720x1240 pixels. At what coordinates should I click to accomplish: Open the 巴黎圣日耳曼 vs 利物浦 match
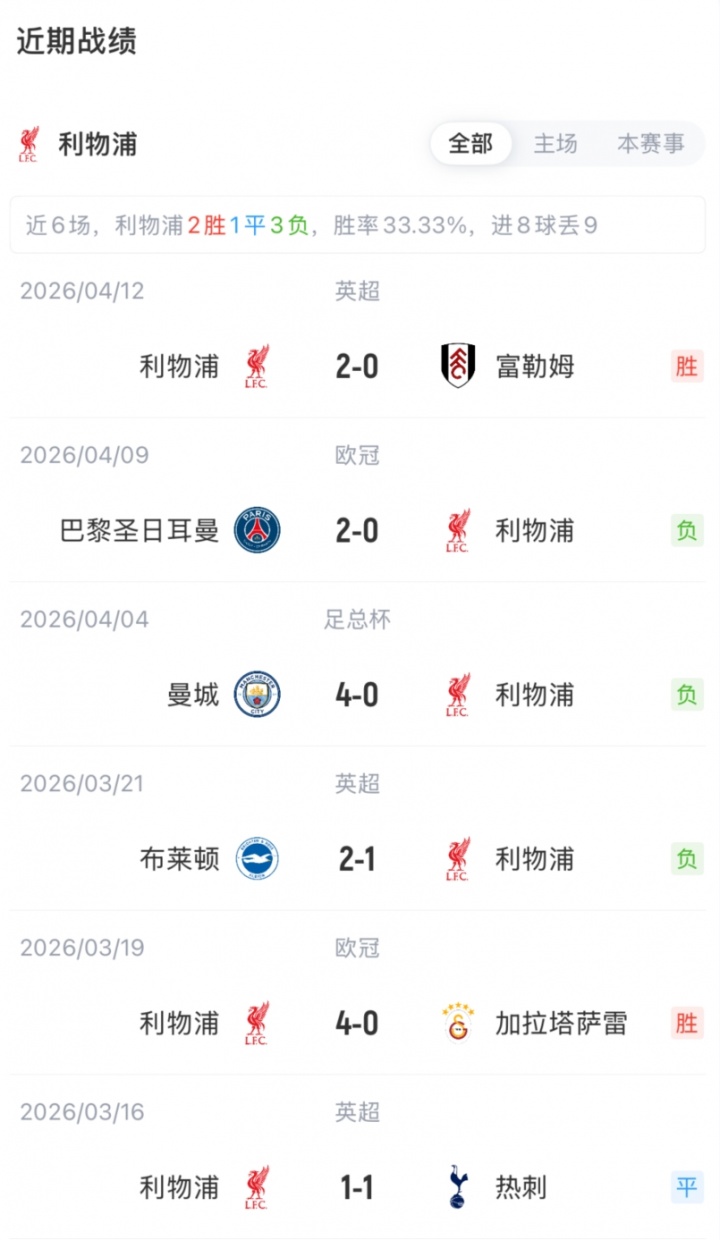pyautogui.click(x=357, y=530)
